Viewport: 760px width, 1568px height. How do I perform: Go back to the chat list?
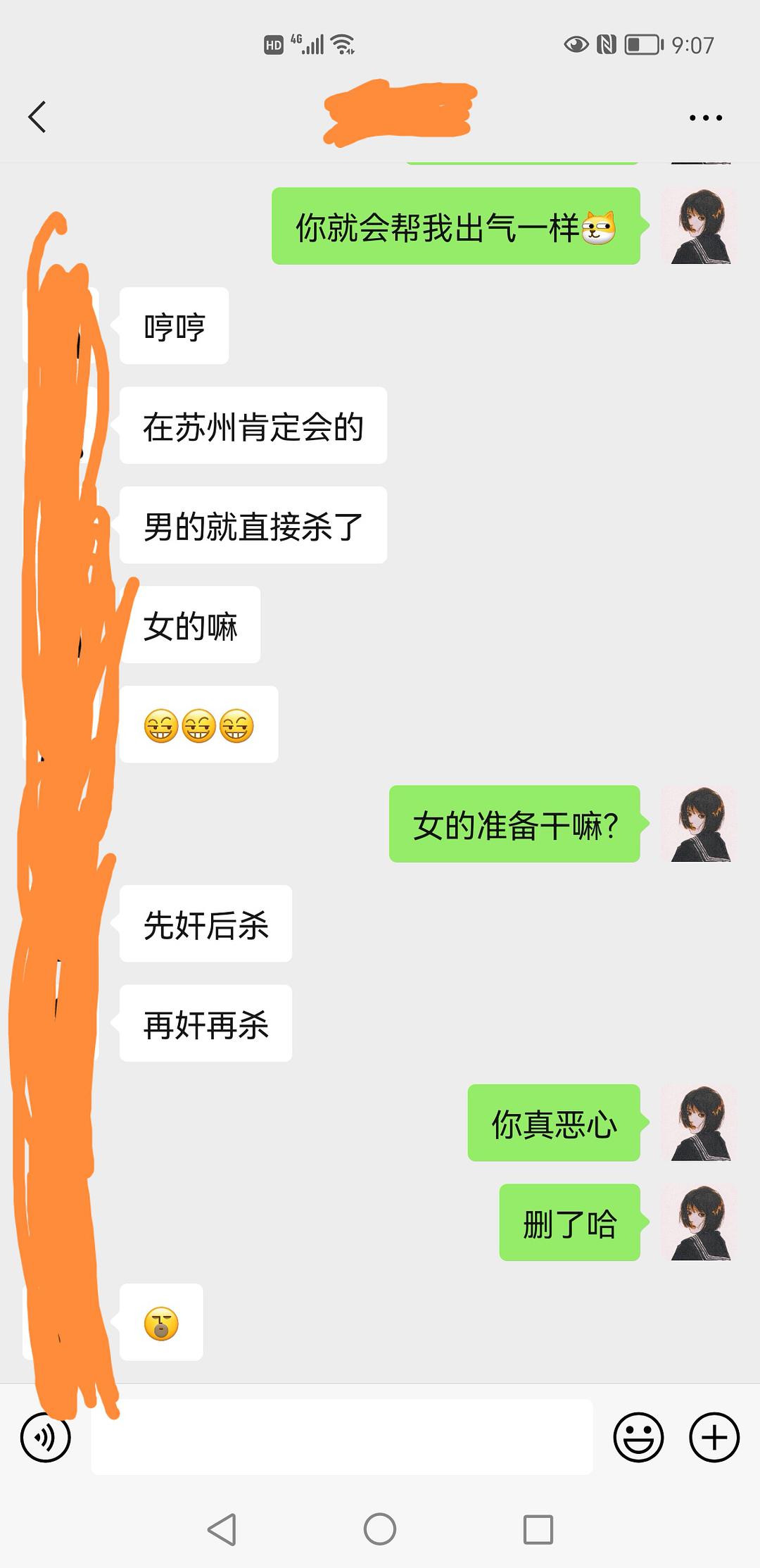[37, 117]
